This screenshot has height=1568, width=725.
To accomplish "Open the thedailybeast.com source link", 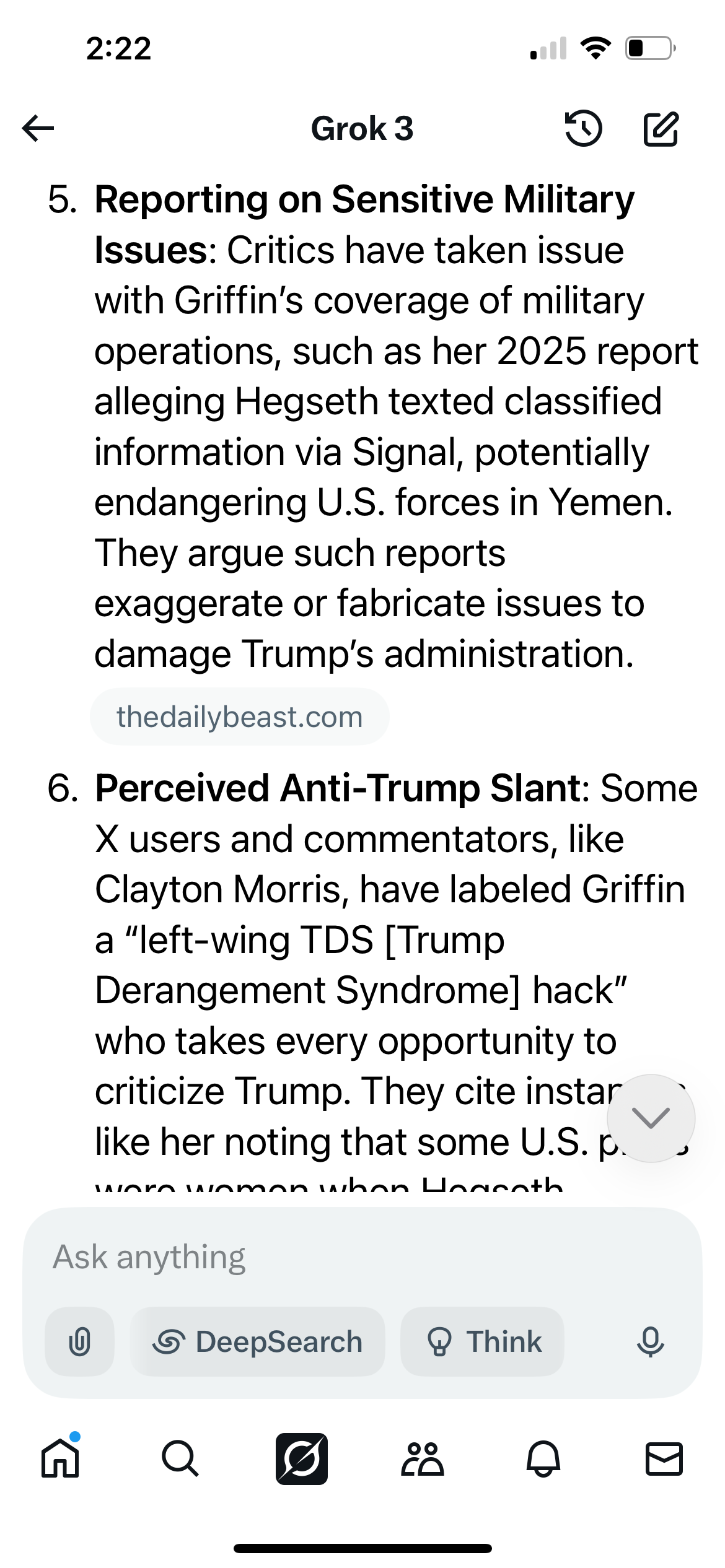I will tap(240, 716).
